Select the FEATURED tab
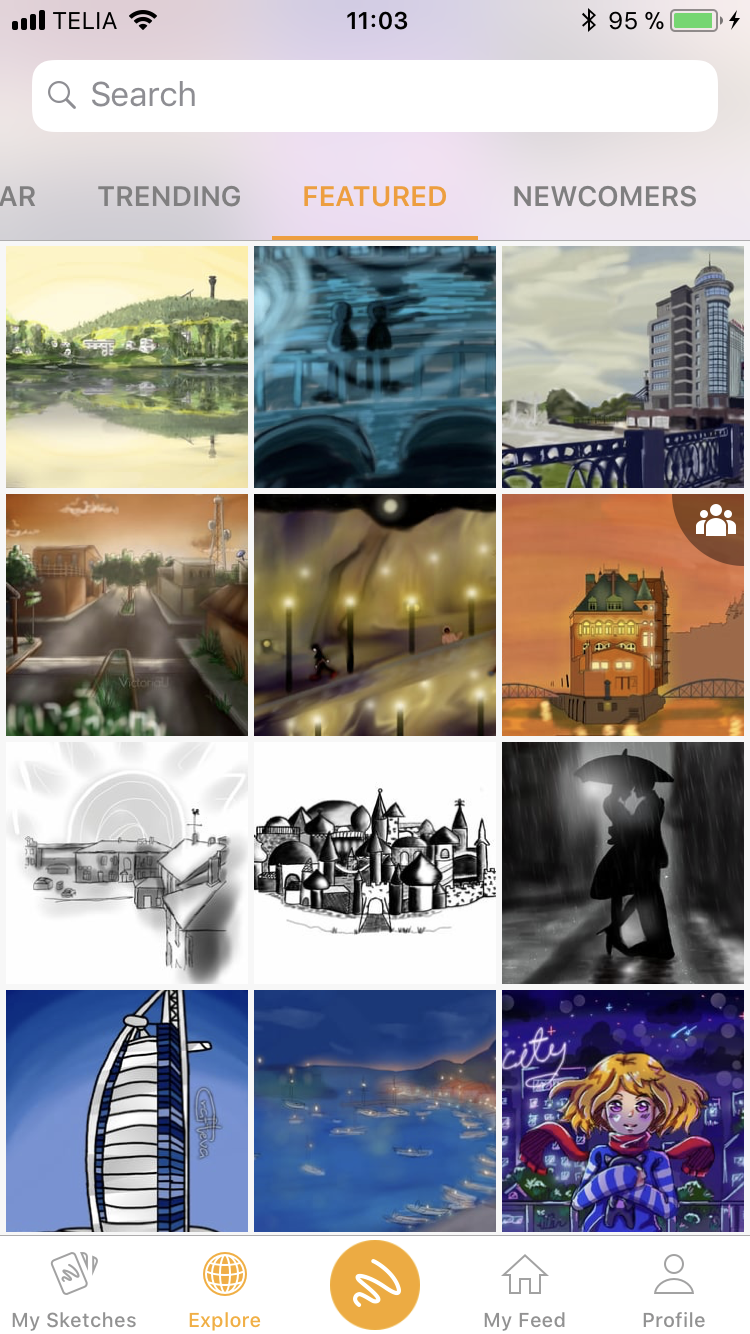Viewport: 750px width, 1334px height. tap(374, 196)
